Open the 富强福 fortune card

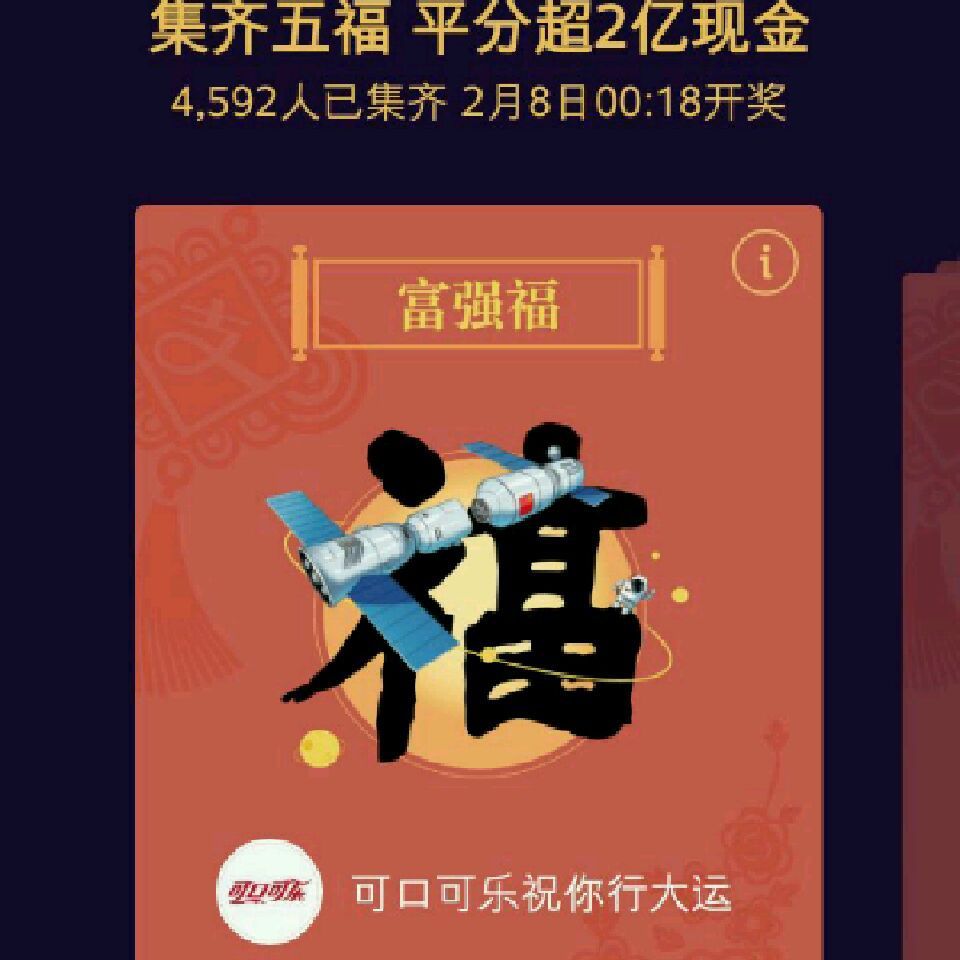coord(478,582)
